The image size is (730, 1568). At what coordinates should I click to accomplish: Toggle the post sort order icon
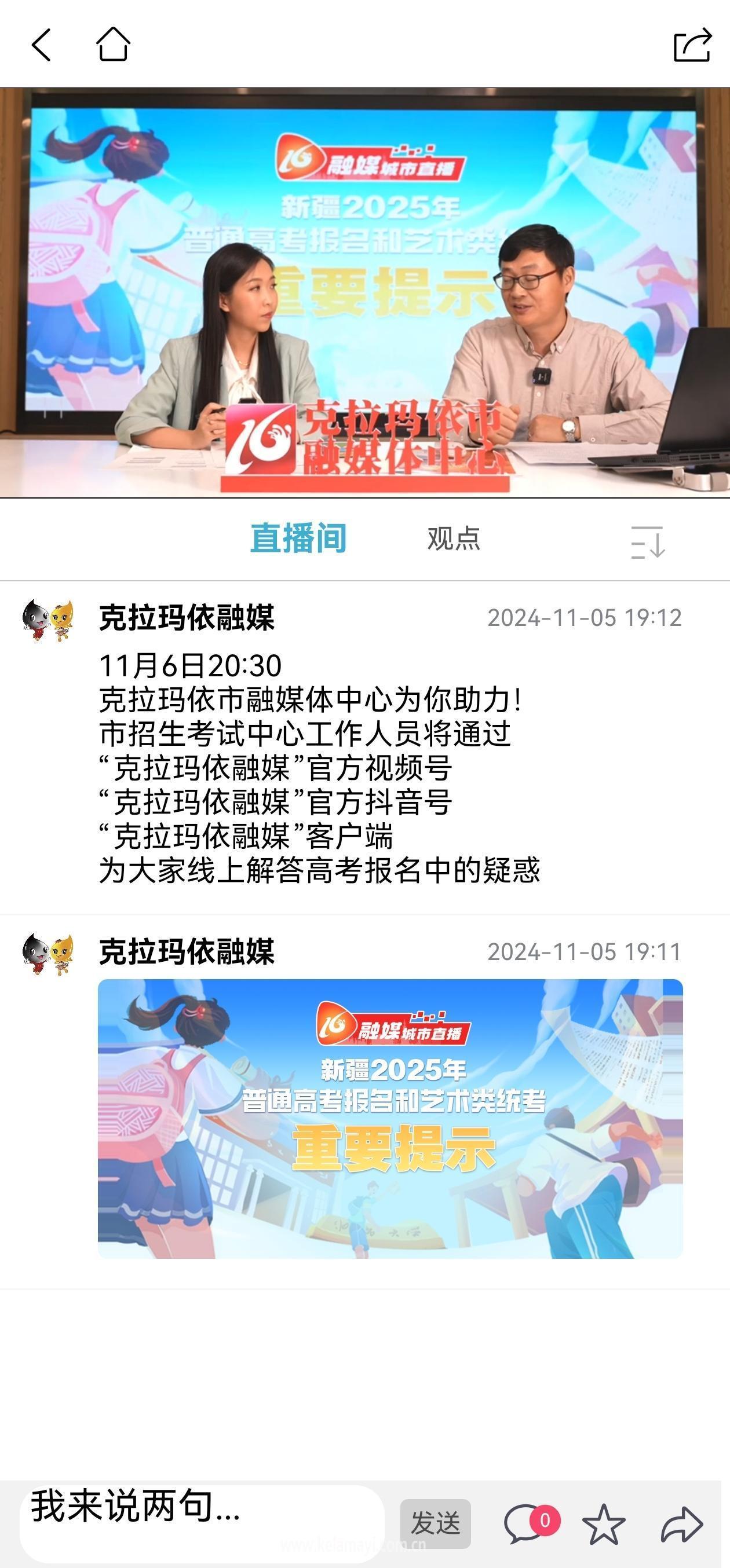647,542
